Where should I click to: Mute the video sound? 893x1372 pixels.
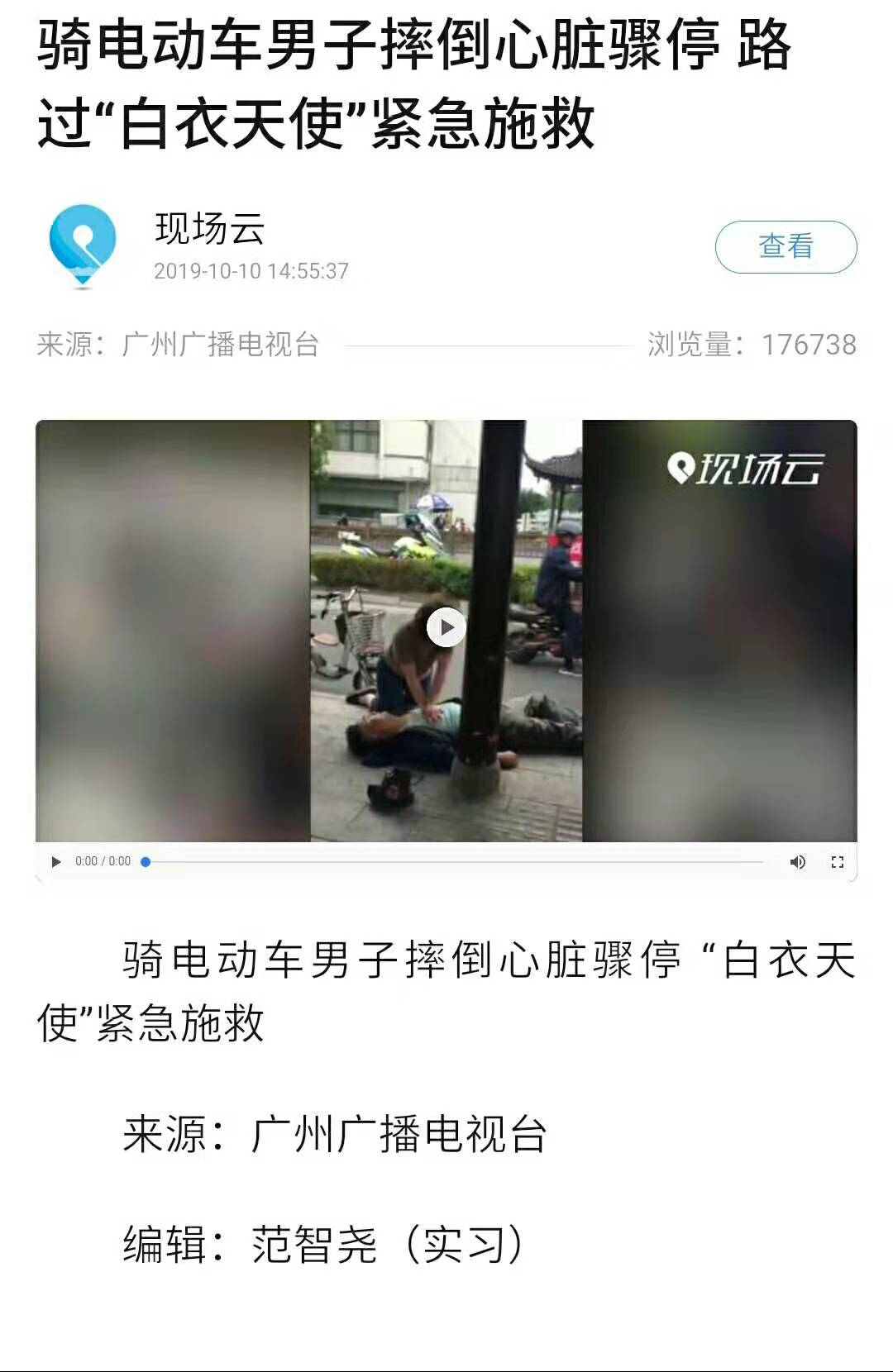click(797, 862)
